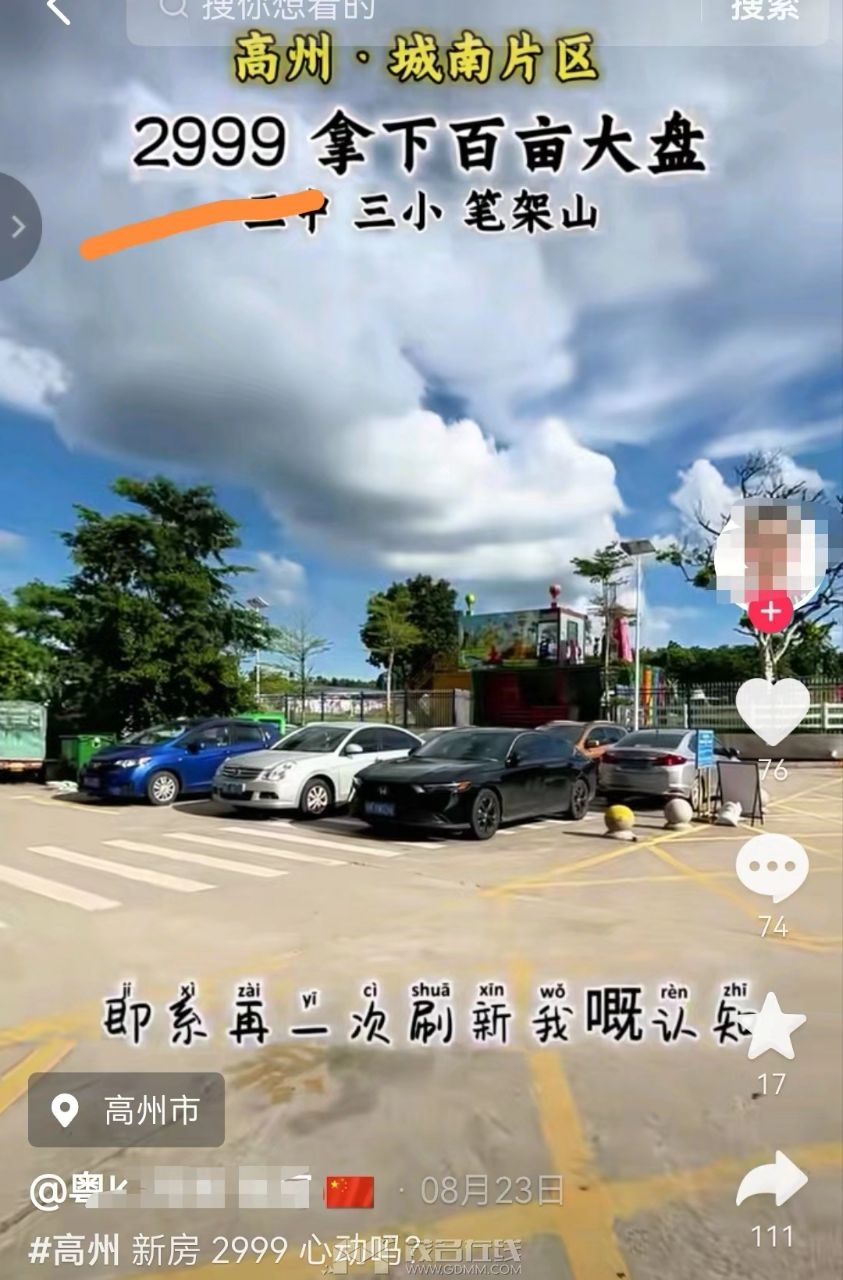Viewport: 843px width, 1280px height.
Task: Follow the author with the red plus
Action: 770,611
